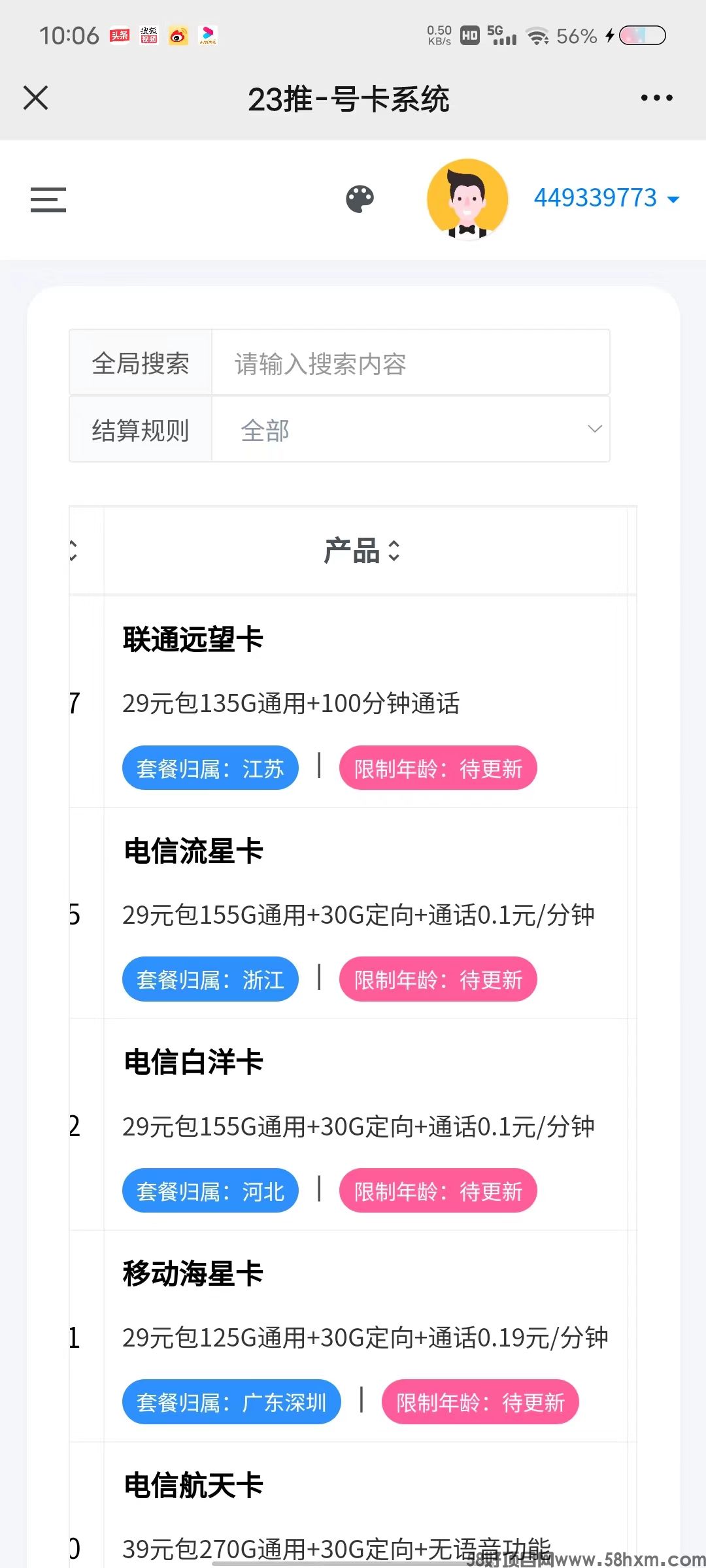Screen dimensions: 706x1568
Task: Sort the table by 产品 column
Action: tap(362, 551)
